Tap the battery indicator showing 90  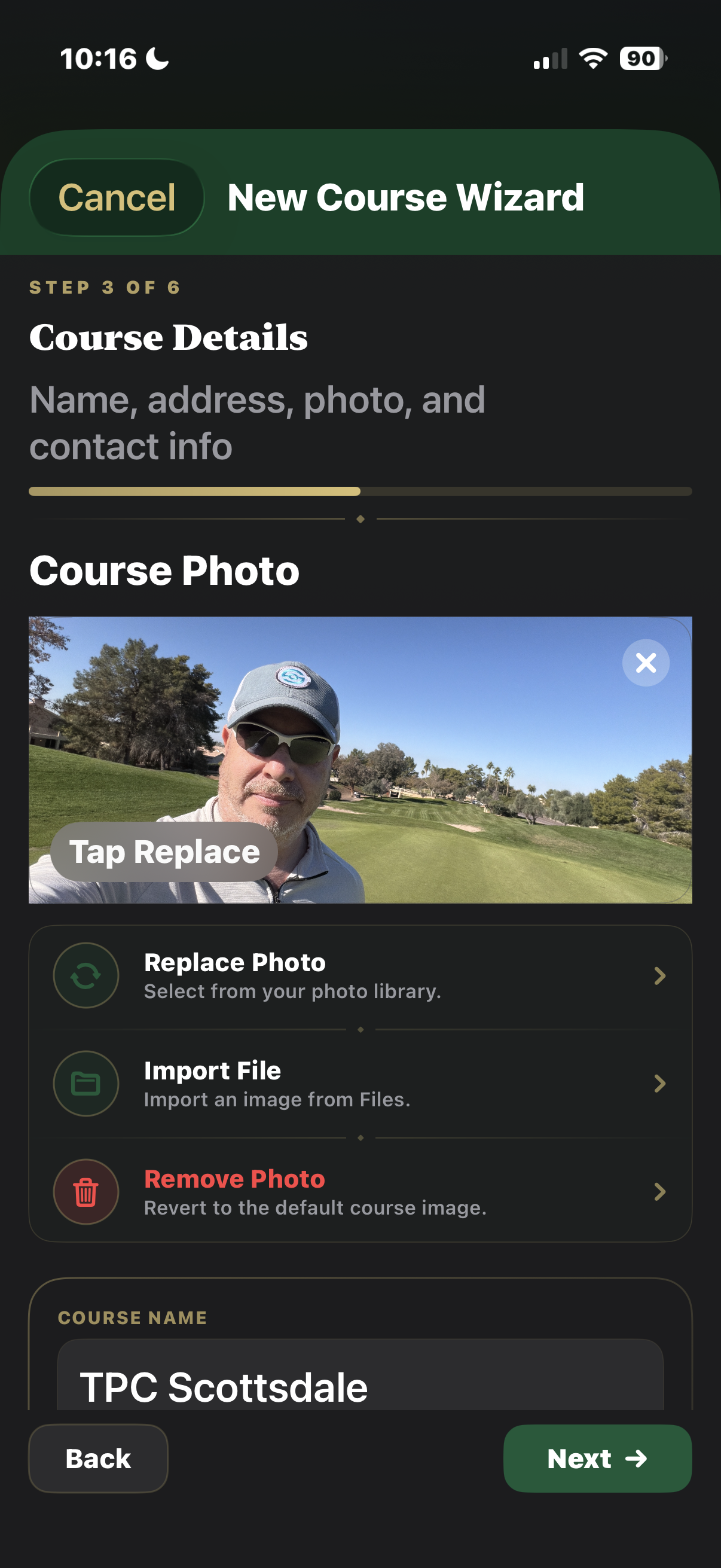pos(640,59)
